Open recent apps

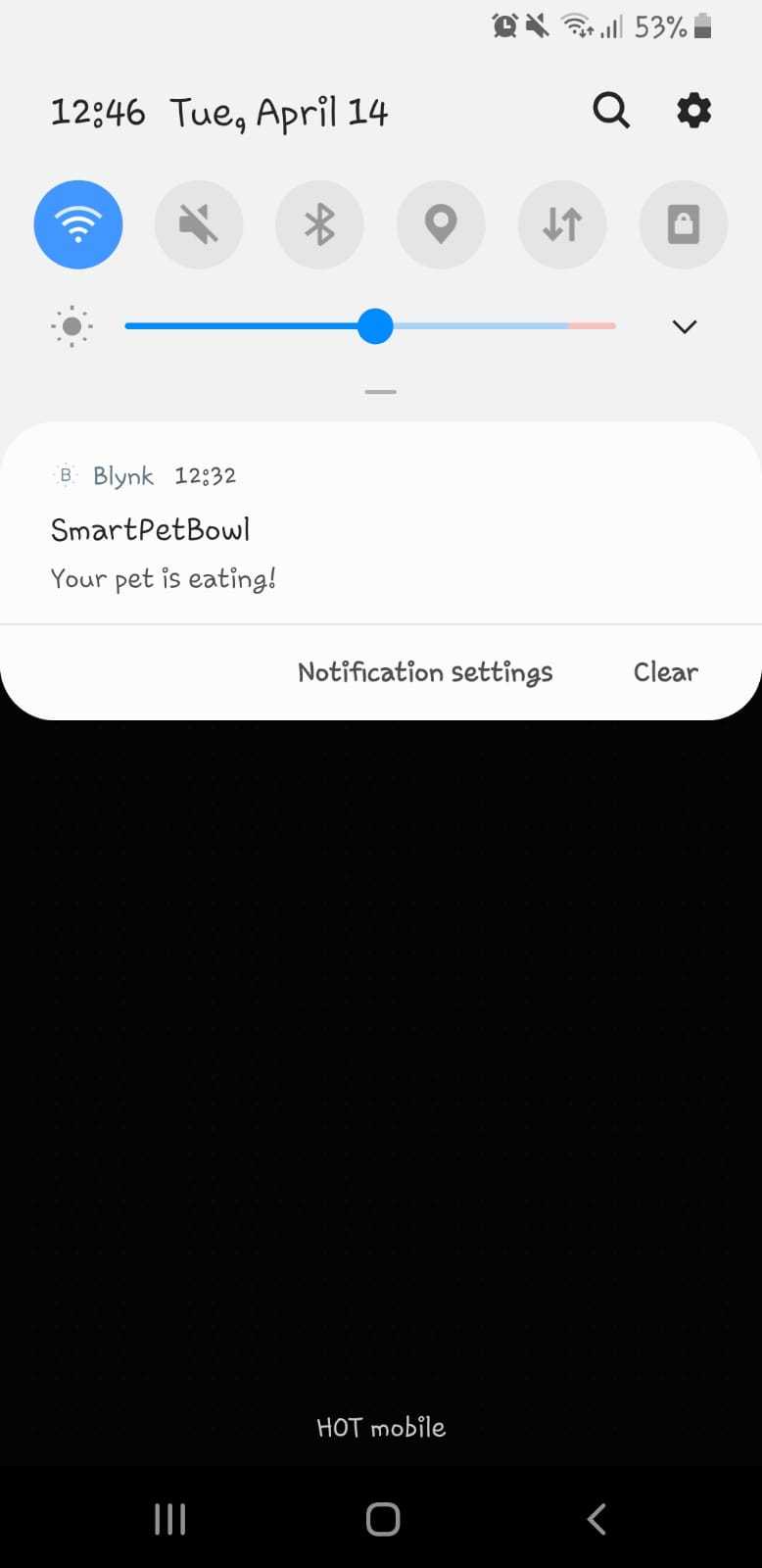169,1519
